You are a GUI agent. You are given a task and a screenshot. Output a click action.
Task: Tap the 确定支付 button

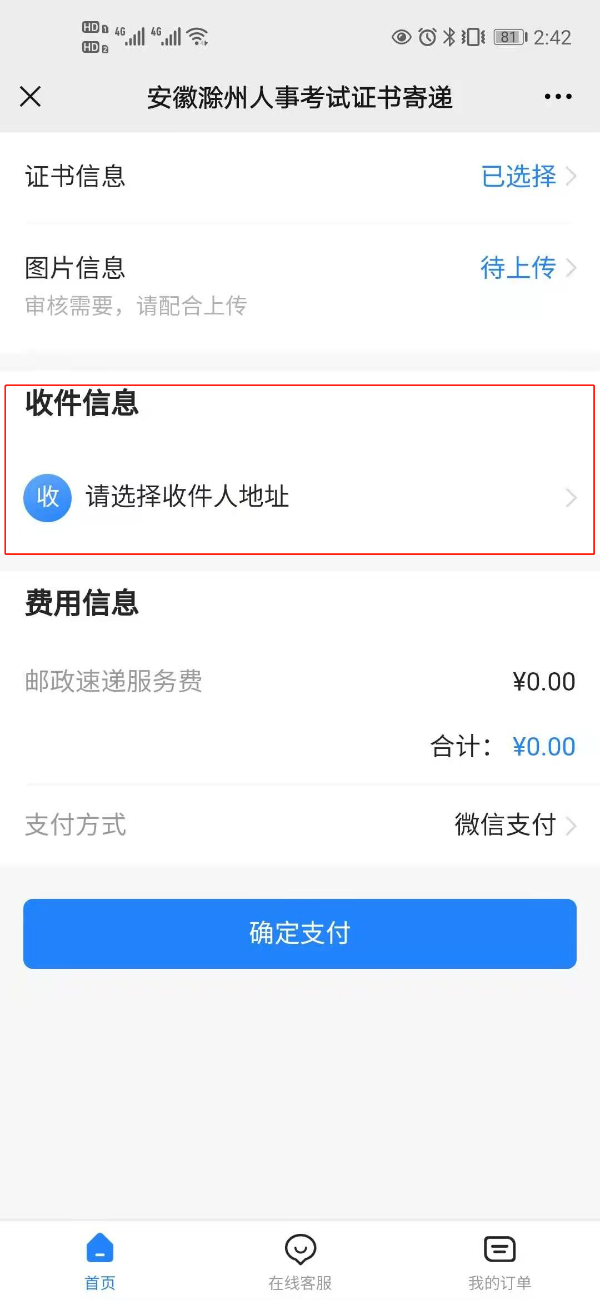point(300,933)
